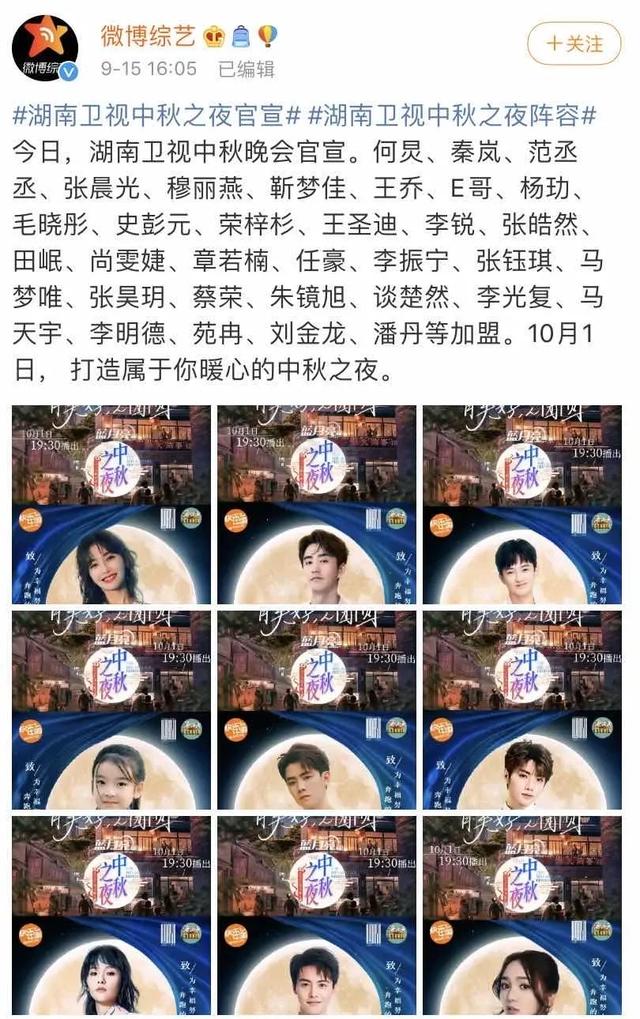This screenshot has width=640, height=1019.
Task: View the first poster with the wavy-haired woman
Action: click(111, 504)
